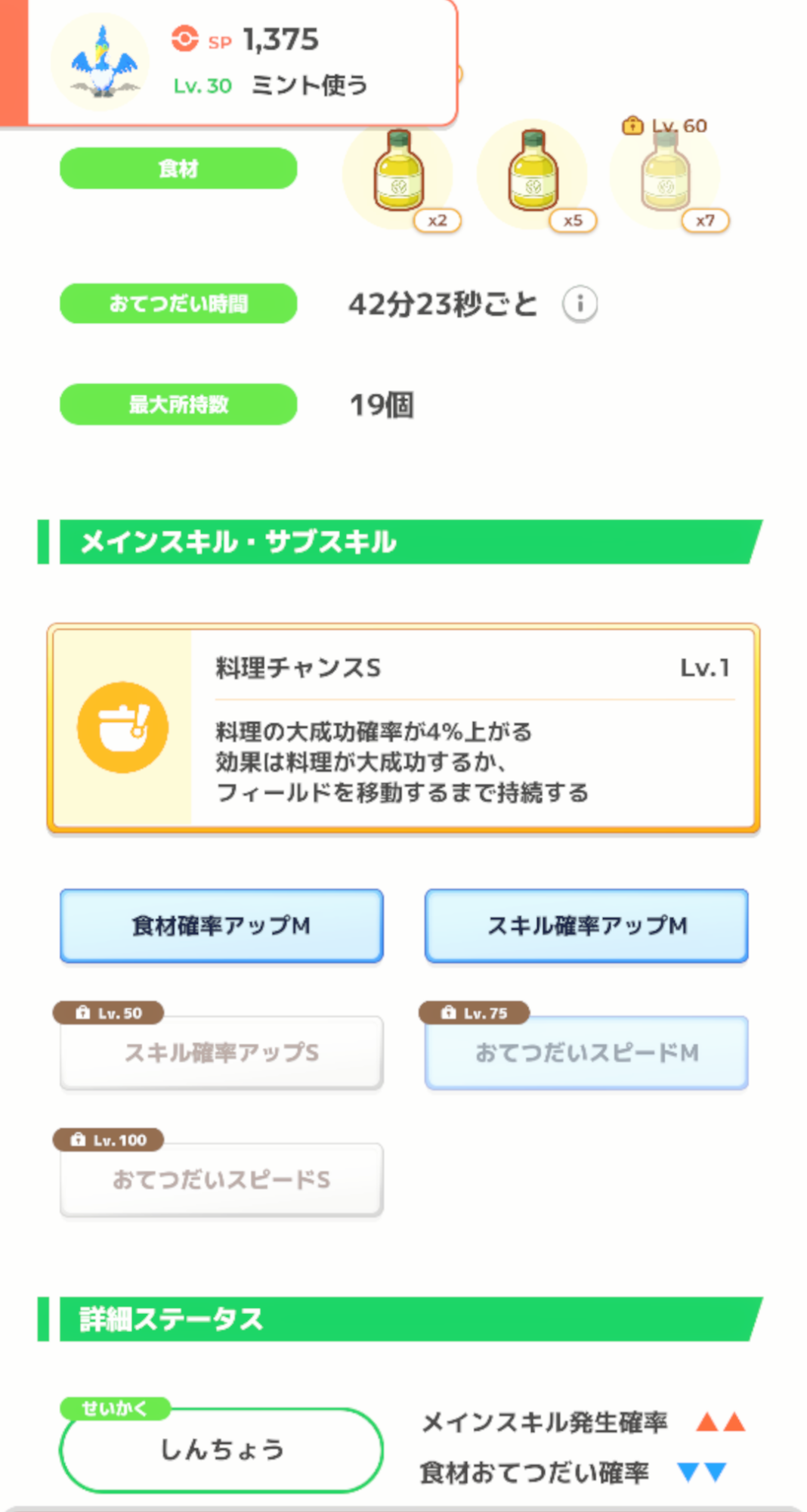Tap the ミント使う button
Viewport: 807px width, 1512px height.
click(309, 85)
